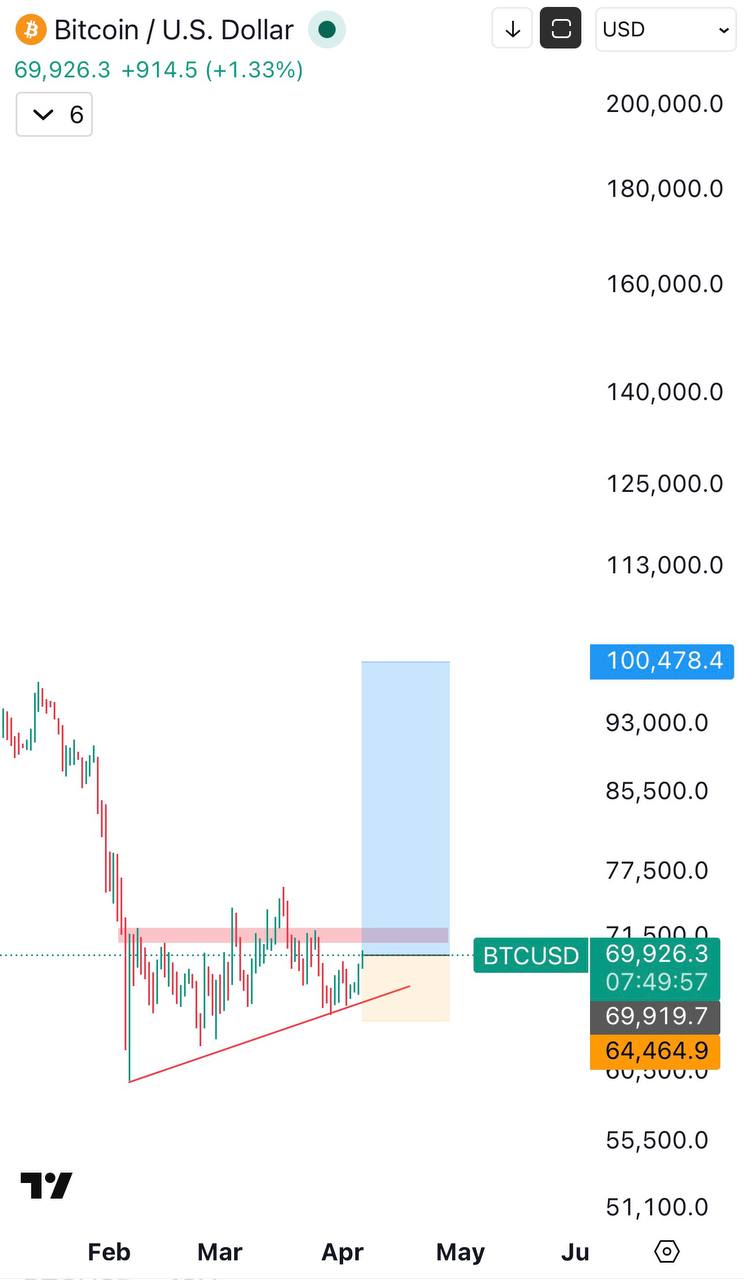Tap the down arrow button in the top bar

click(513, 29)
